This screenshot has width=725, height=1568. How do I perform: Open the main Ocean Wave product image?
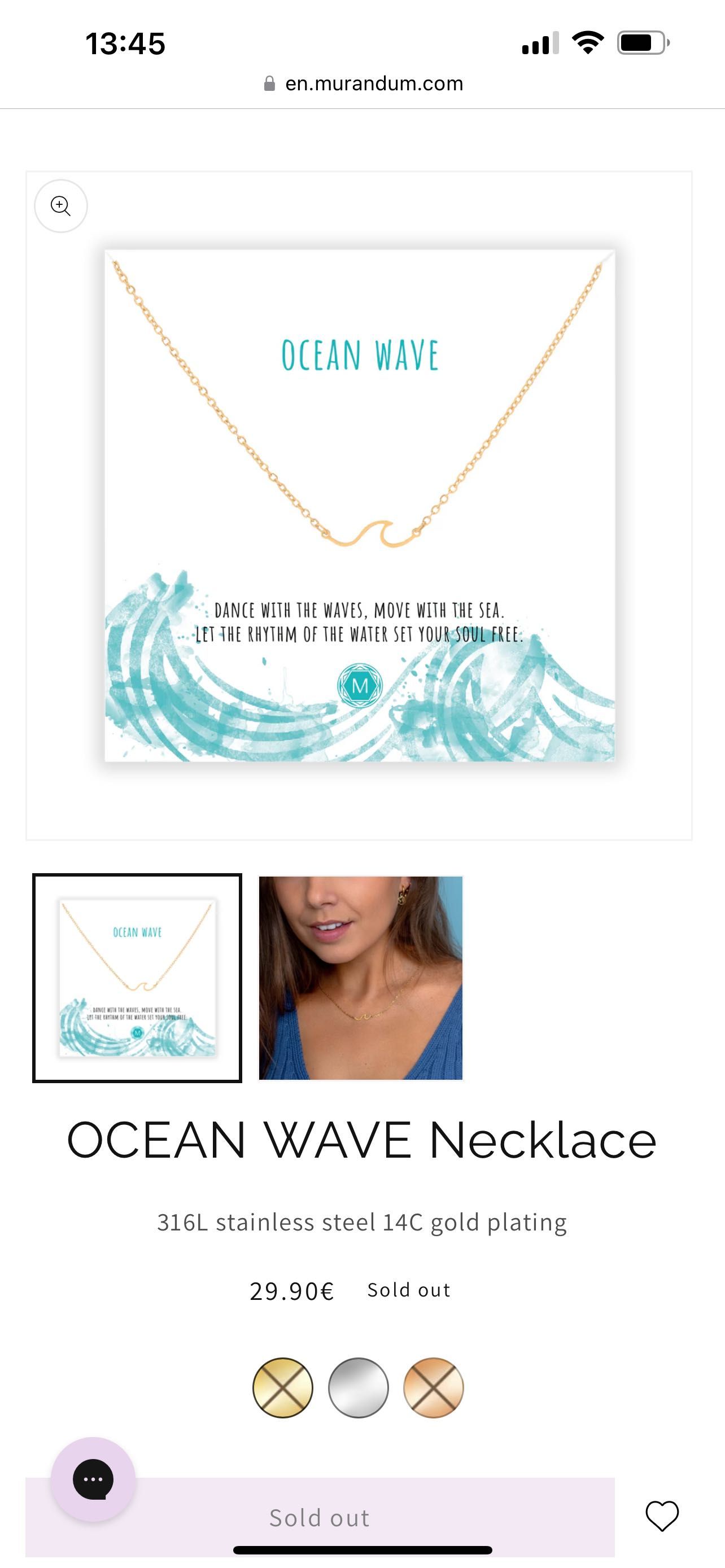coord(360,505)
